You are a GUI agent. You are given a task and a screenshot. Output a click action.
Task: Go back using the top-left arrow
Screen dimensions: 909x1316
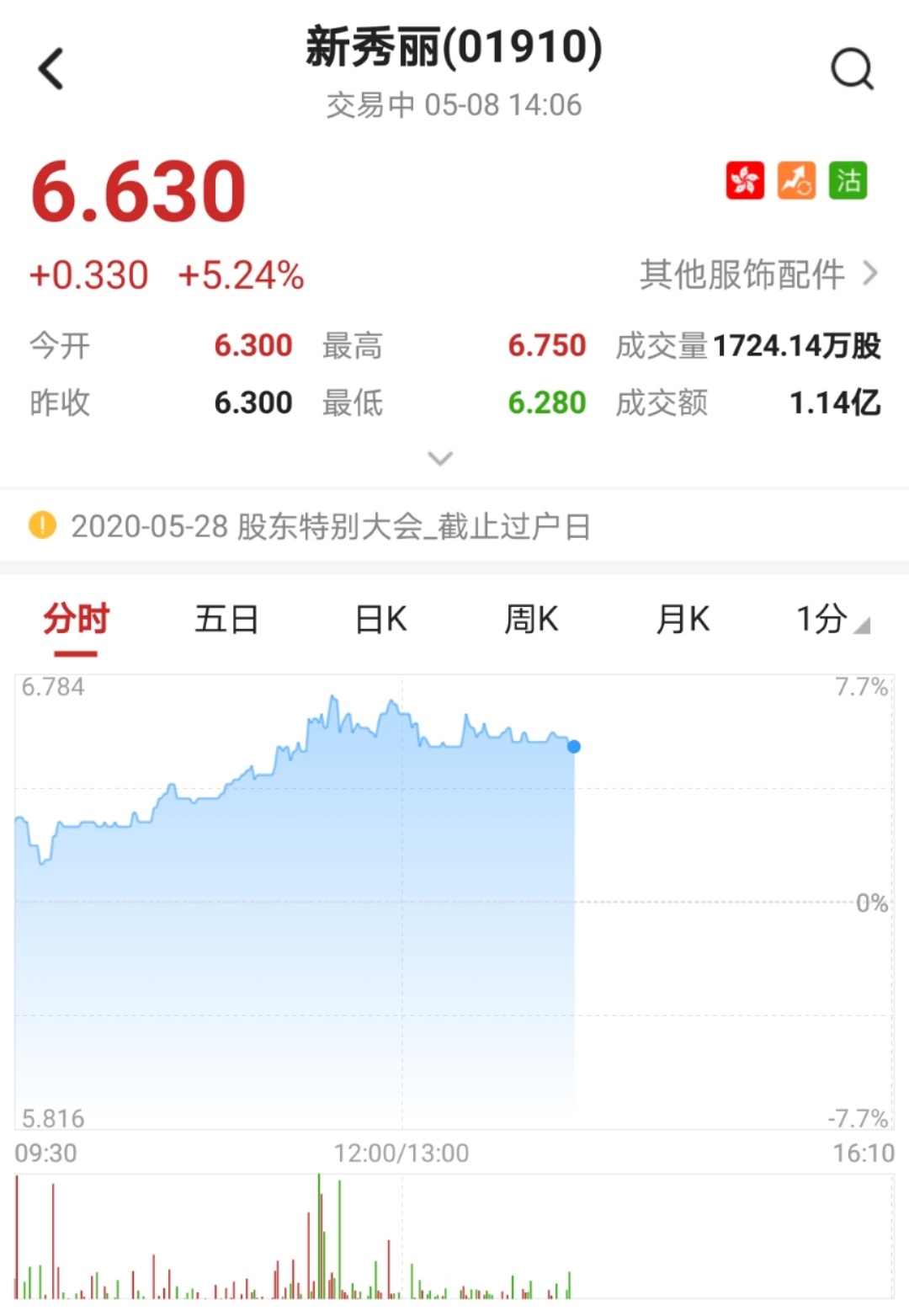point(51,69)
